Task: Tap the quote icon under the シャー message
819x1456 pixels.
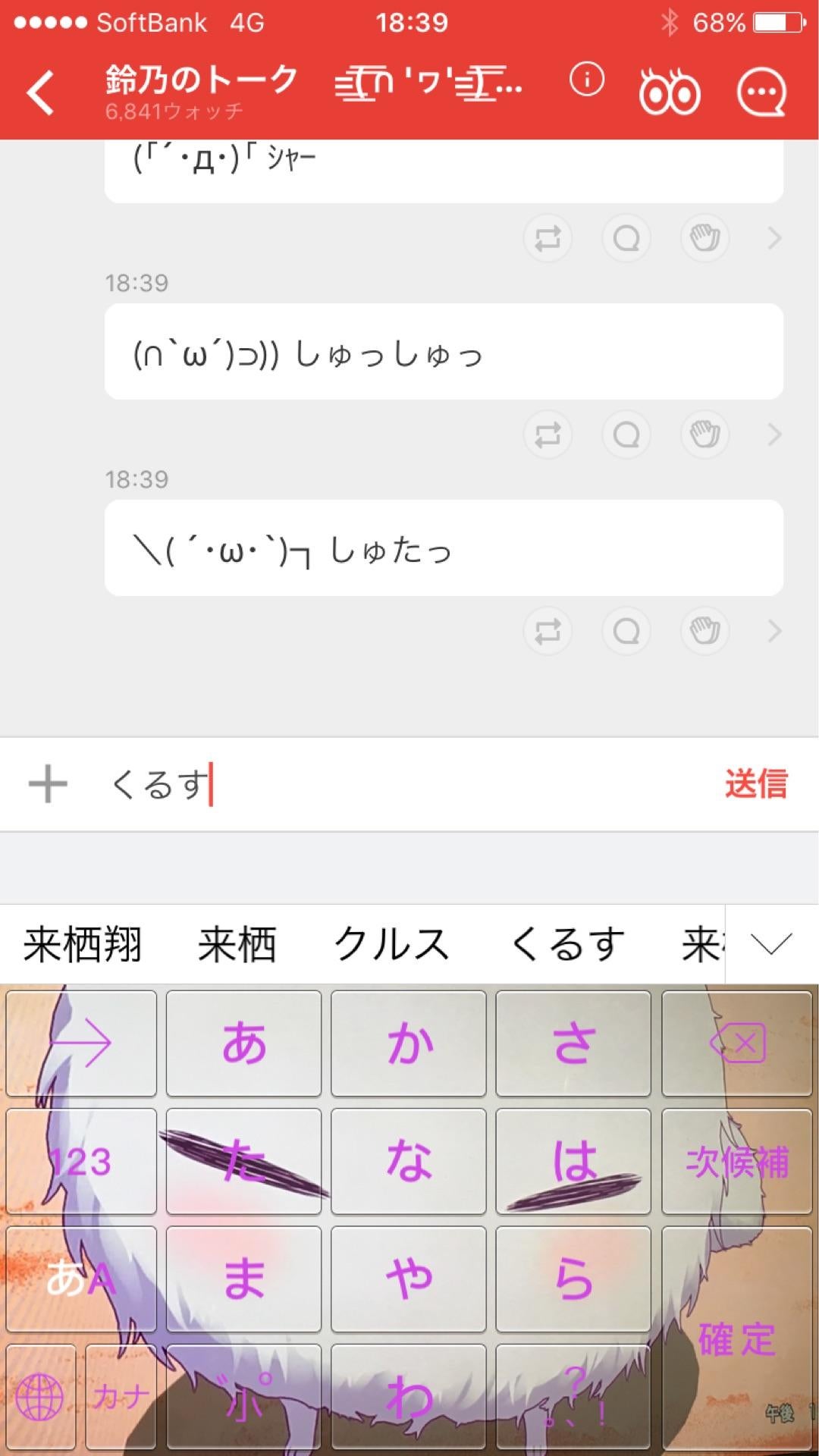Action: pos(626,238)
